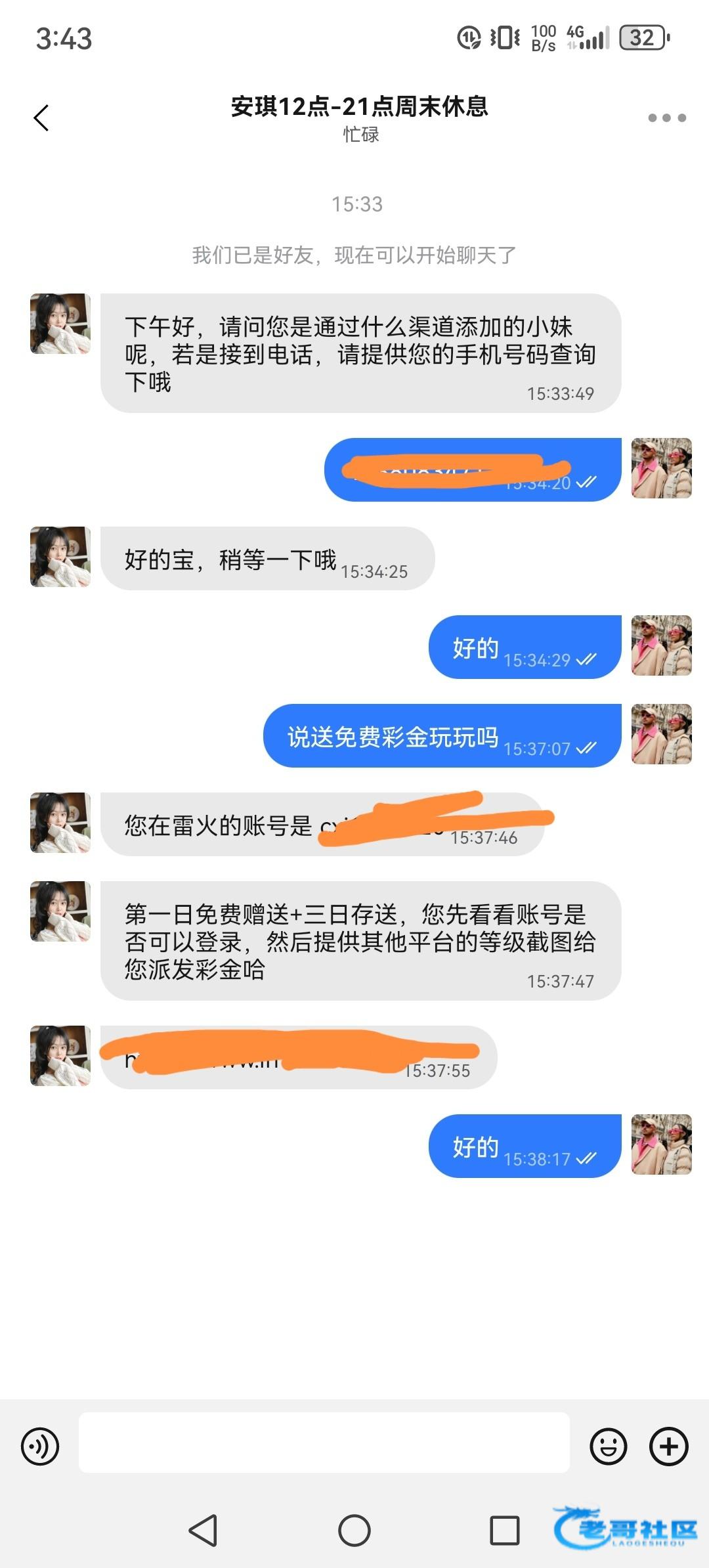The width and height of the screenshot is (709, 1568).
Task: Tap the voice input icon
Action: coord(40,1446)
